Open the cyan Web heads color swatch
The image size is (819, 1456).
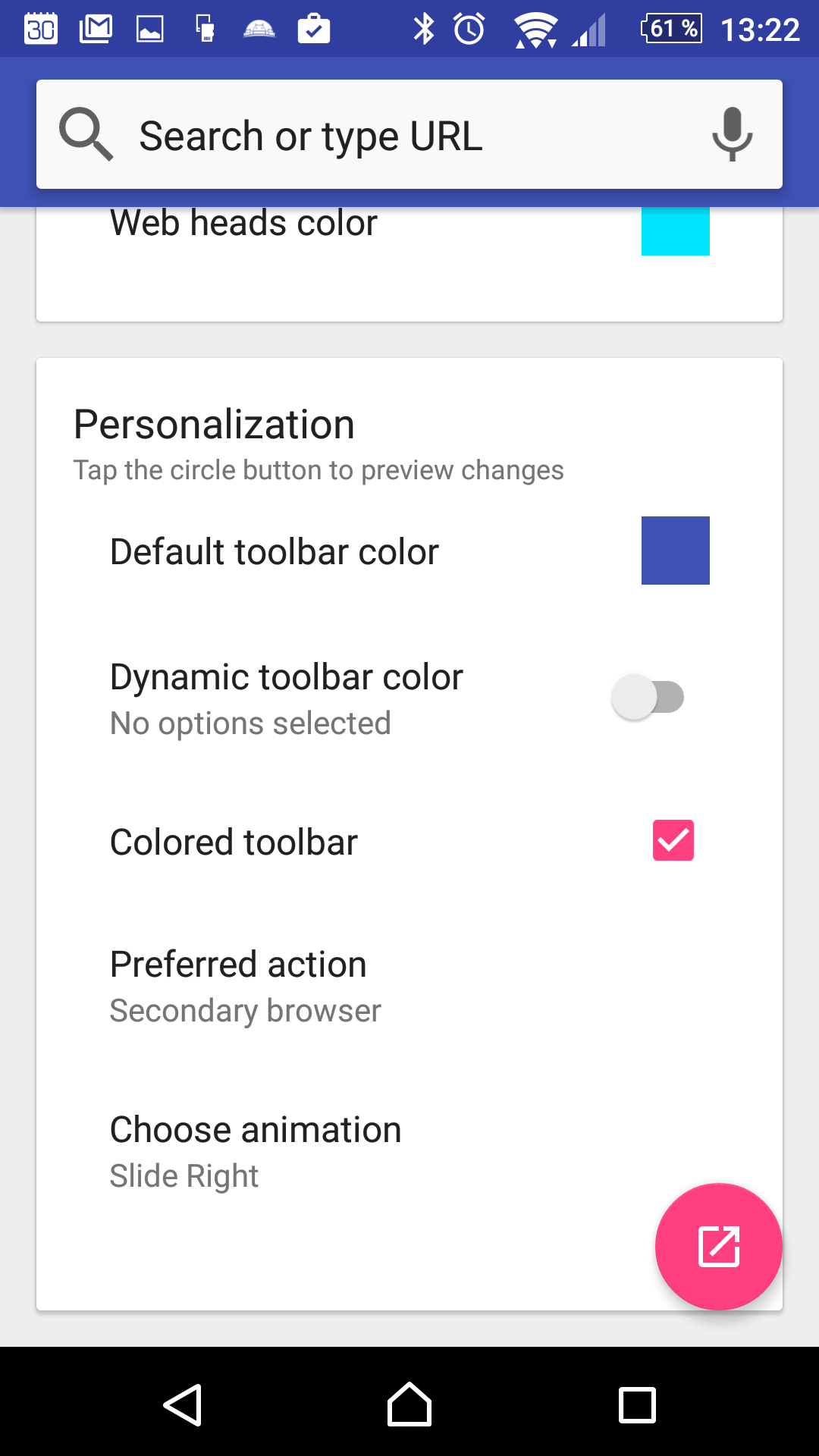pyautogui.click(x=675, y=231)
